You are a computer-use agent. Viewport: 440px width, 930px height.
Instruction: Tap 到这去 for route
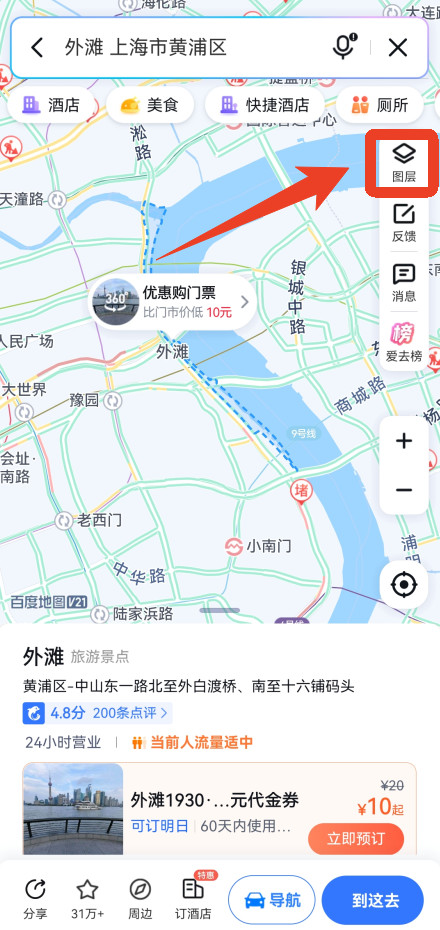point(373,900)
